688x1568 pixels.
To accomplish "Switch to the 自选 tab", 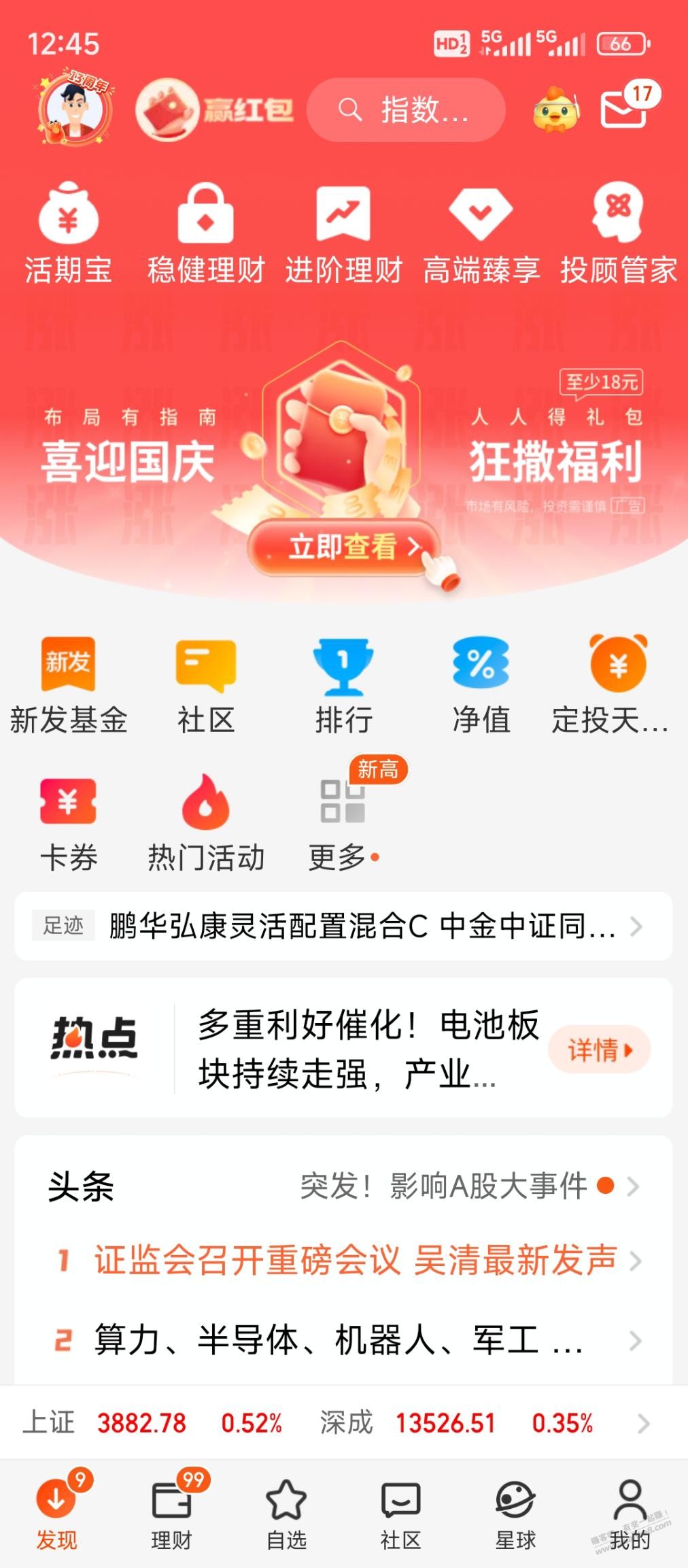I will pos(286,1514).
